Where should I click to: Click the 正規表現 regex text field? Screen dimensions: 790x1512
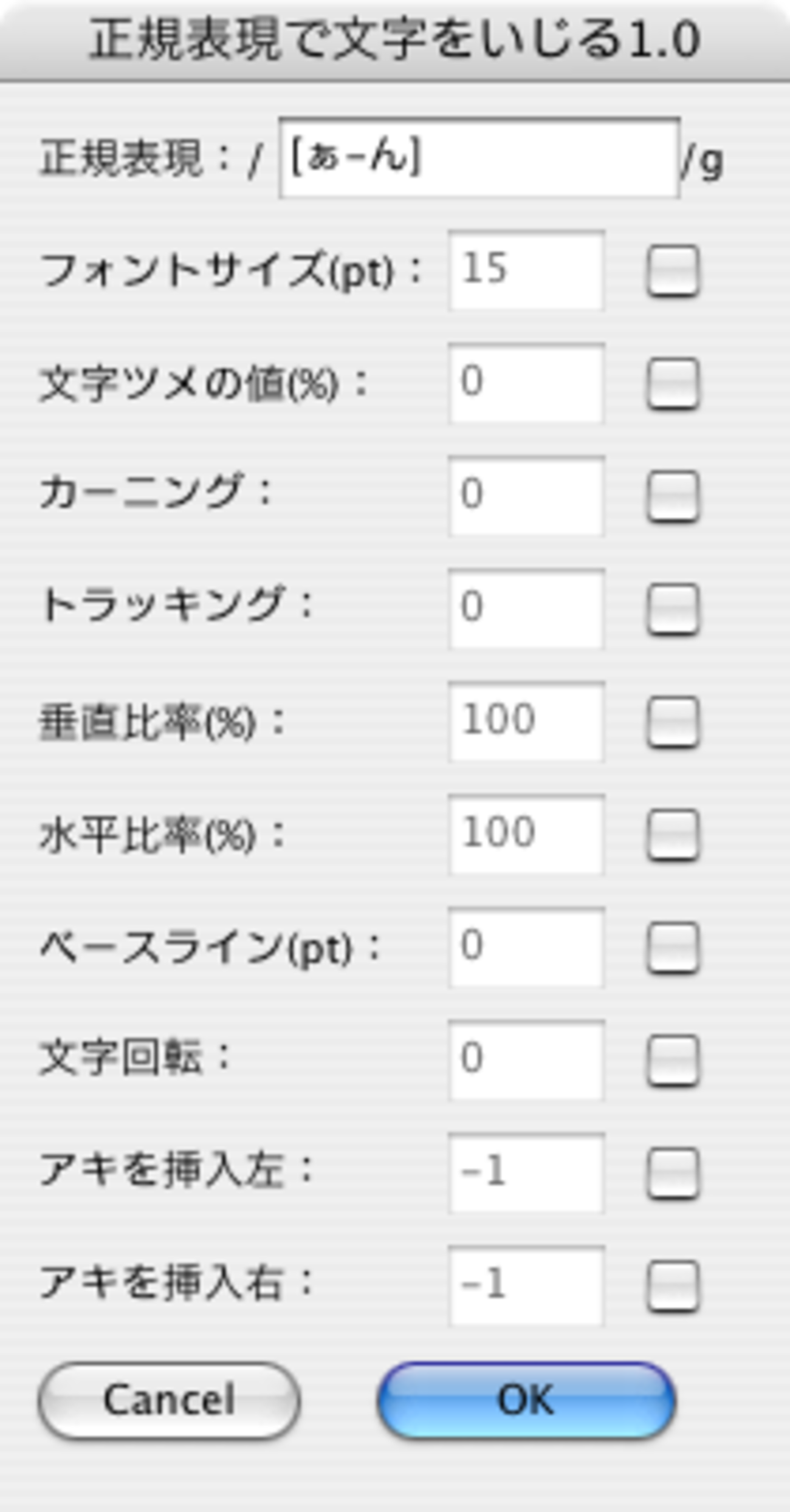pyautogui.click(x=479, y=158)
